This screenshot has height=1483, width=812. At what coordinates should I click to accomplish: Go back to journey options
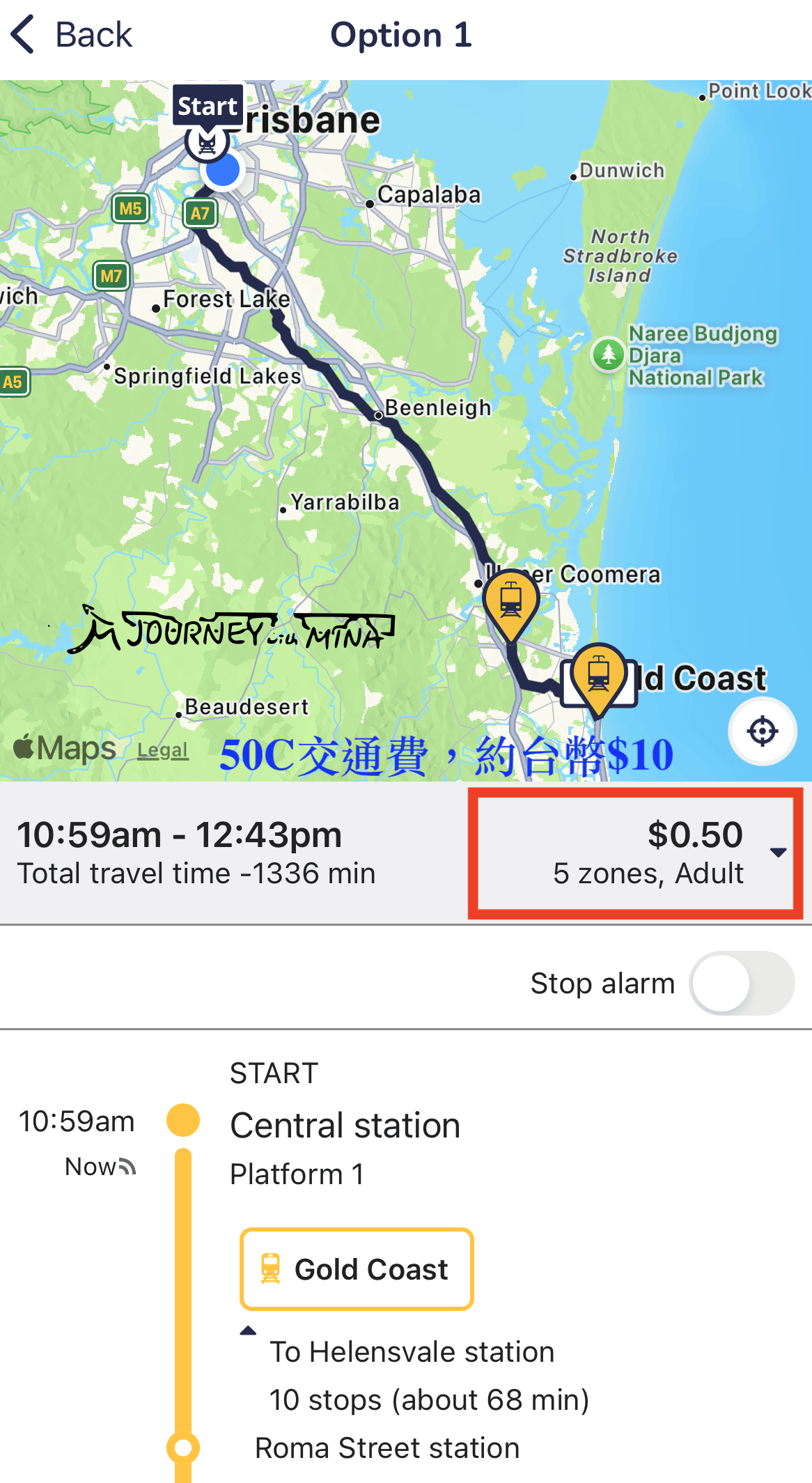[x=72, y=35]
